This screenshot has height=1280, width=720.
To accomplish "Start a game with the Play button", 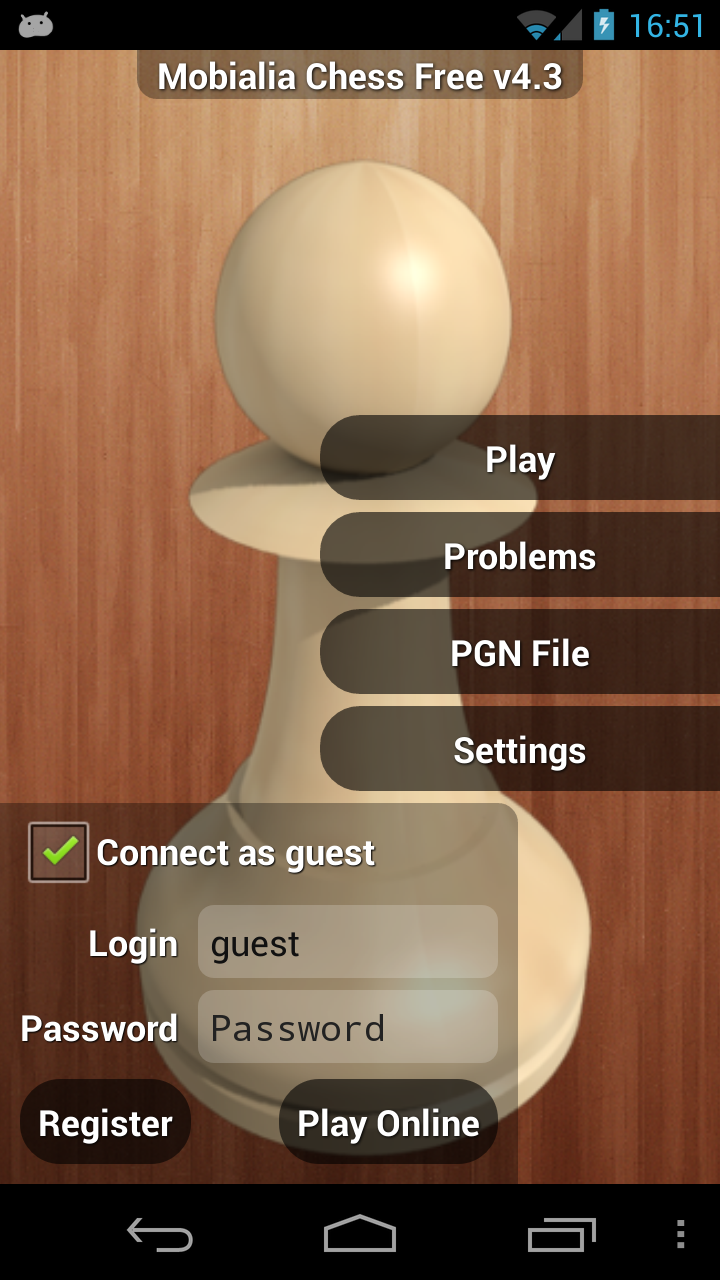I will (520, 459).
